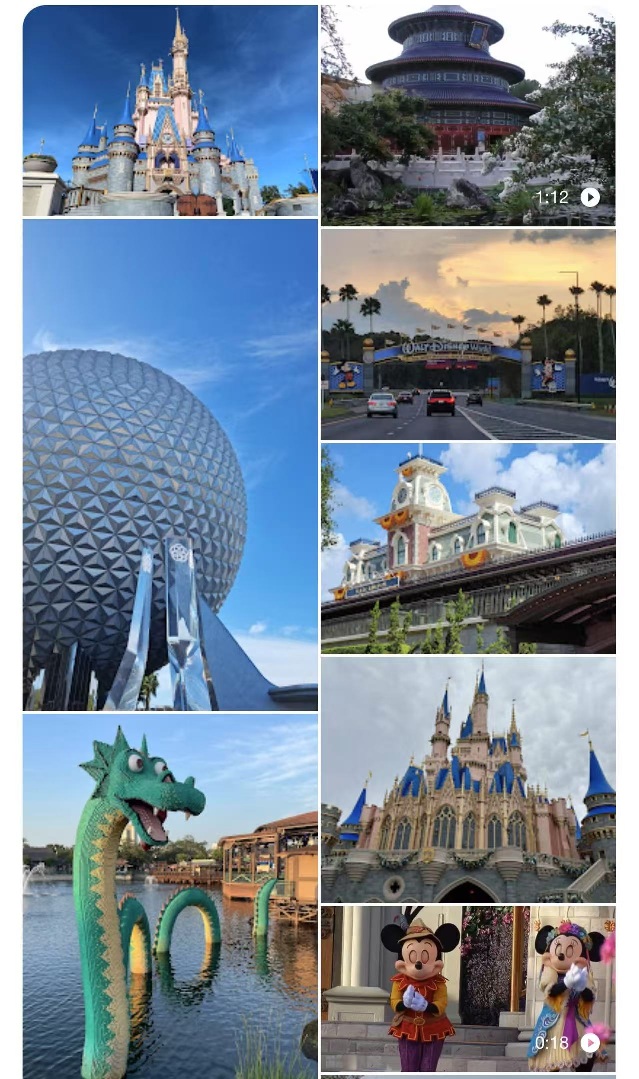Image resolution: width=639 pixels, height=1079 pixels.
Task: View the Walt Disney World entrance arch photo
Action: 467,334
